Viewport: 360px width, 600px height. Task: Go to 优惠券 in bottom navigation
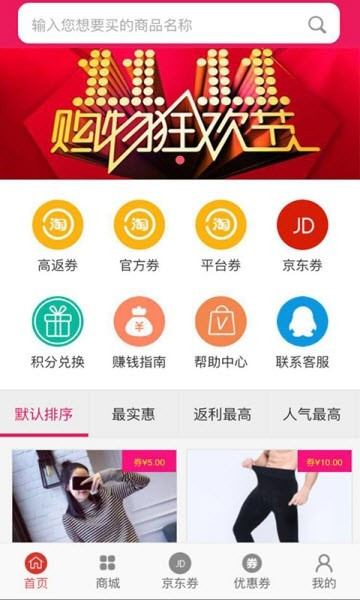click(252, 572)
